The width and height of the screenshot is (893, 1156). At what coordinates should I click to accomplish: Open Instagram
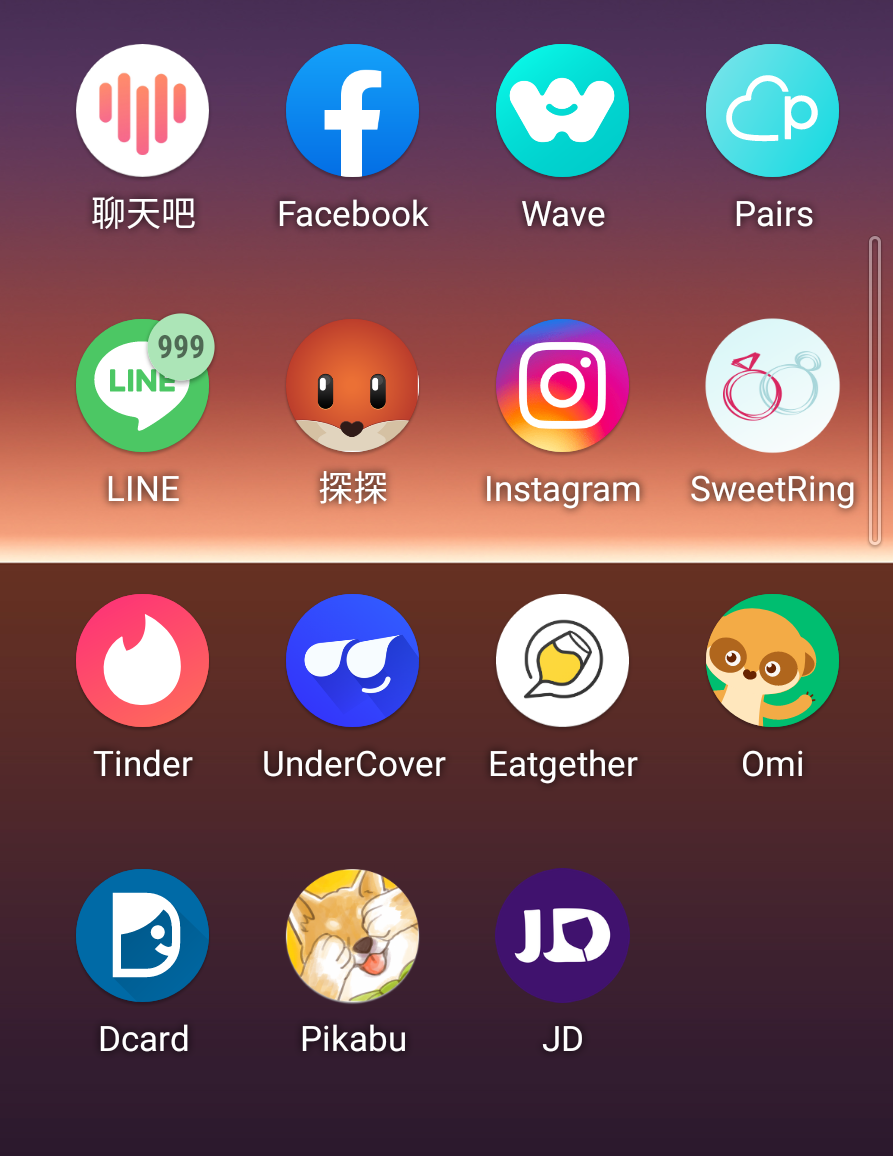tap(562, 386)
